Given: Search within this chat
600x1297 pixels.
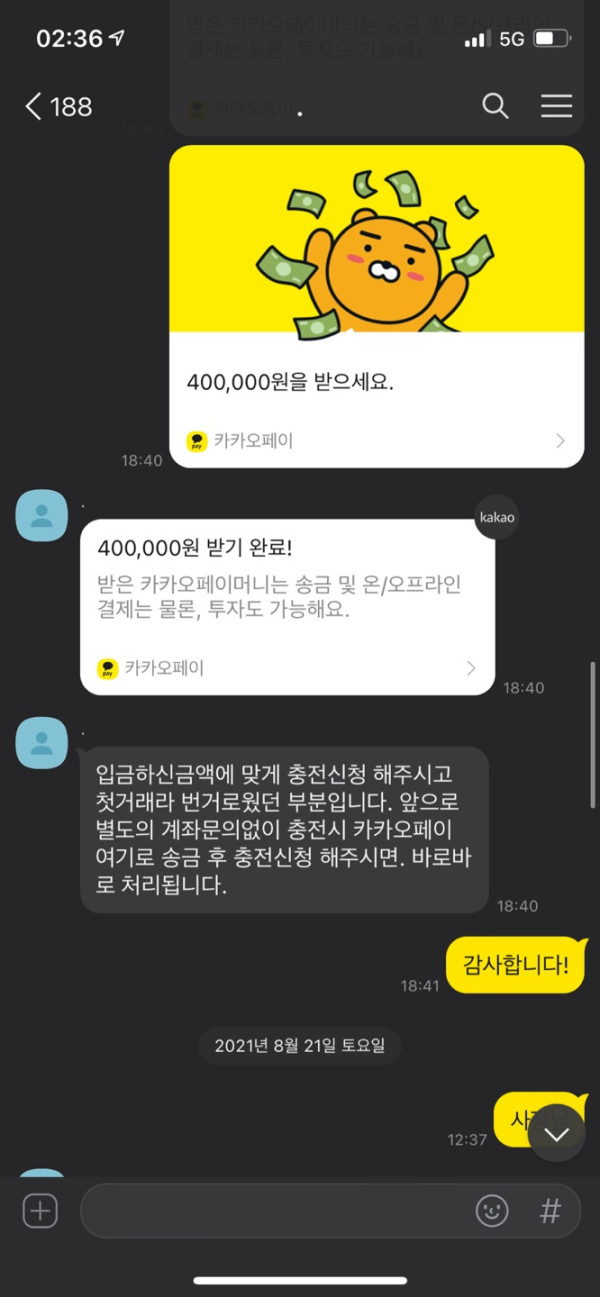Looking at the screenshot, I should (495, 106).
